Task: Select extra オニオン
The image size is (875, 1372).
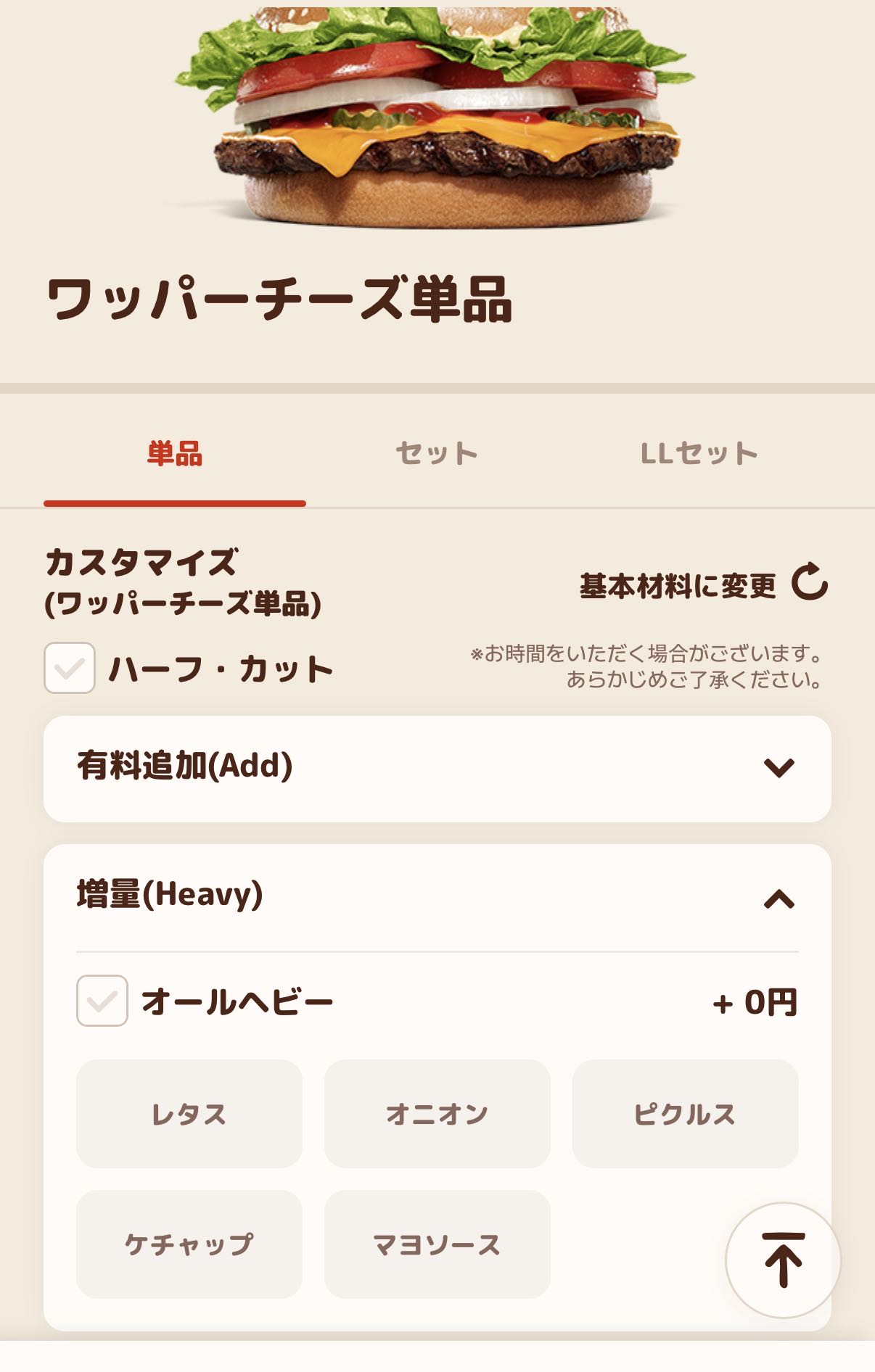Action: pos(437,1114)
